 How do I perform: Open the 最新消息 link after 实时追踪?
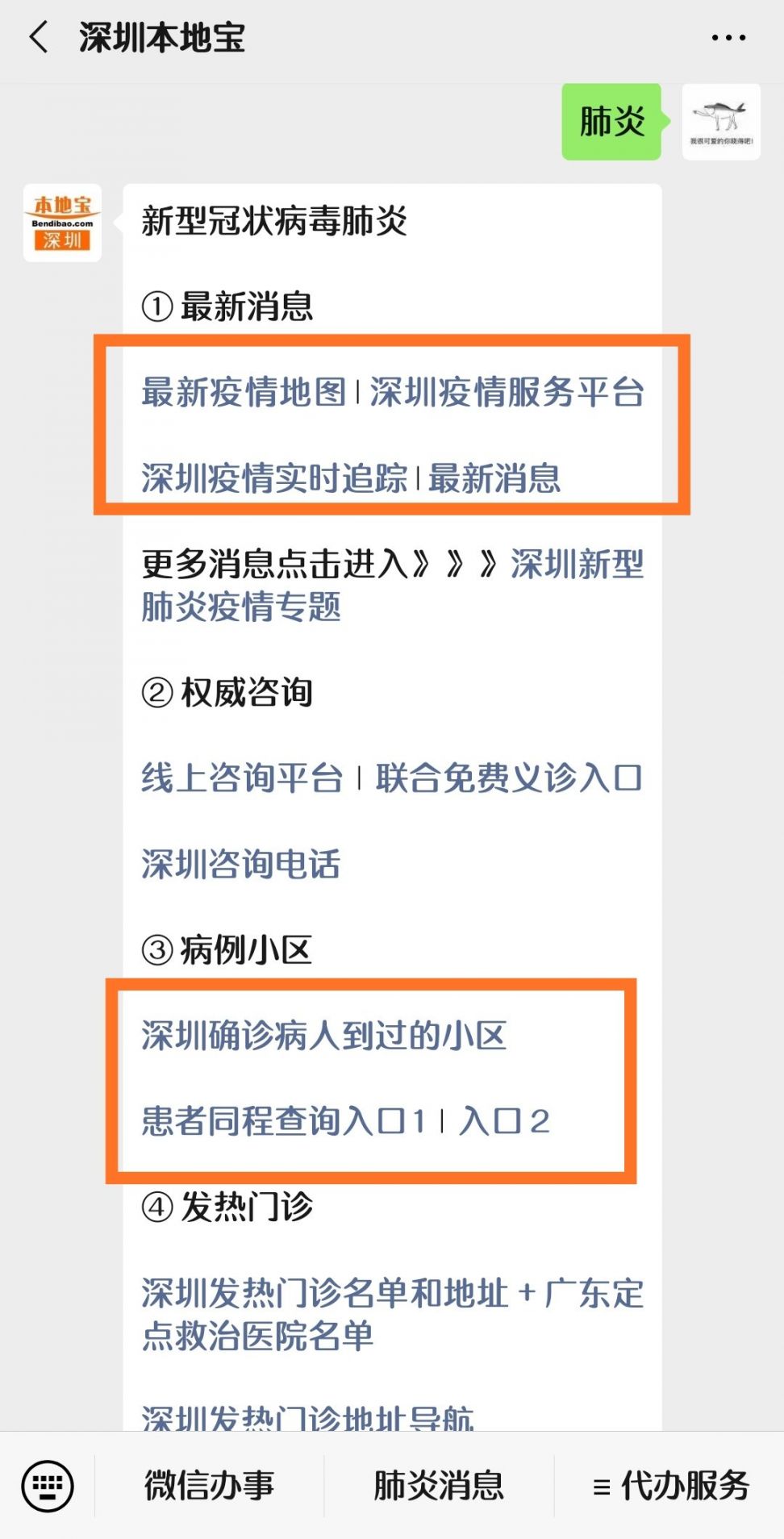tap(494, 478)
